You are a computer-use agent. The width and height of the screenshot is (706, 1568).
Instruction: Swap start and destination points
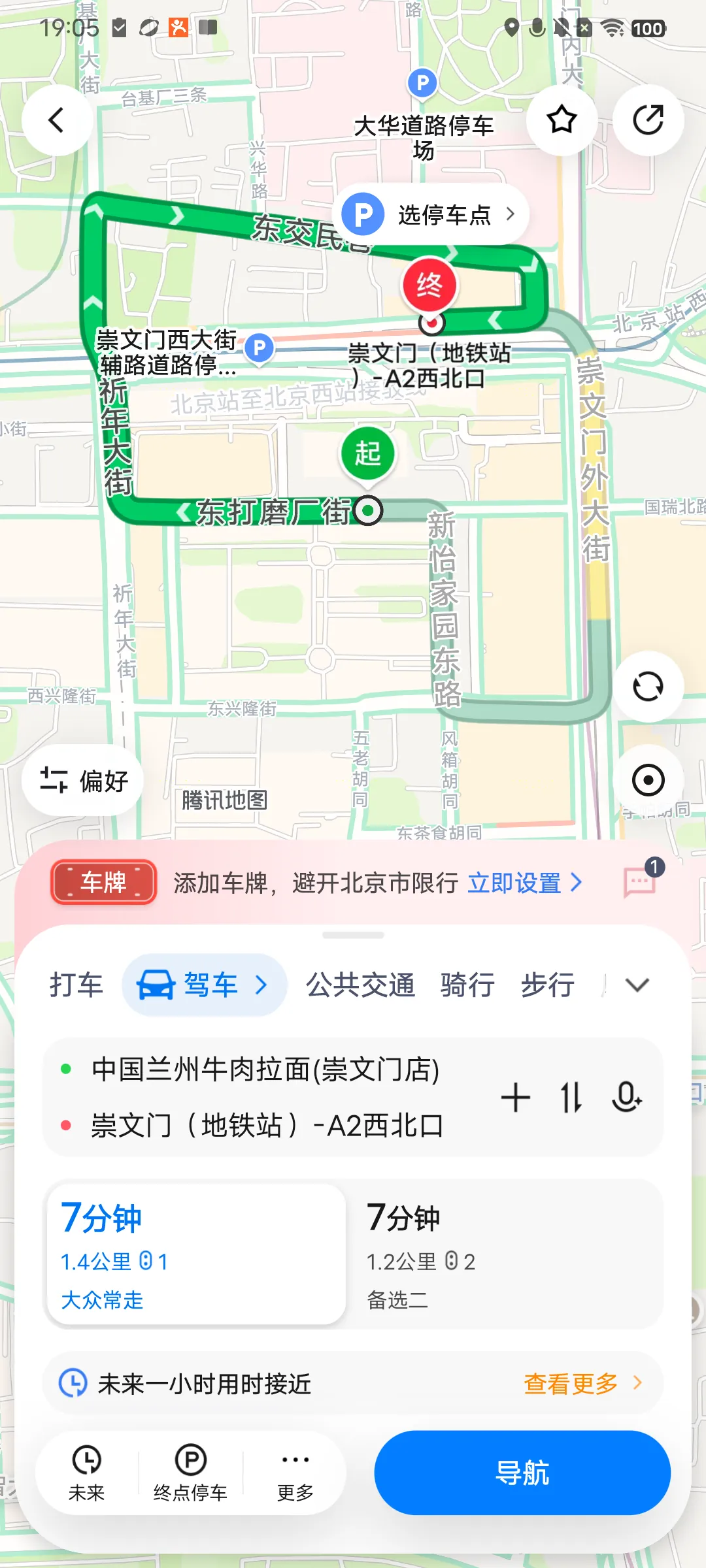tap(571, 1097)
